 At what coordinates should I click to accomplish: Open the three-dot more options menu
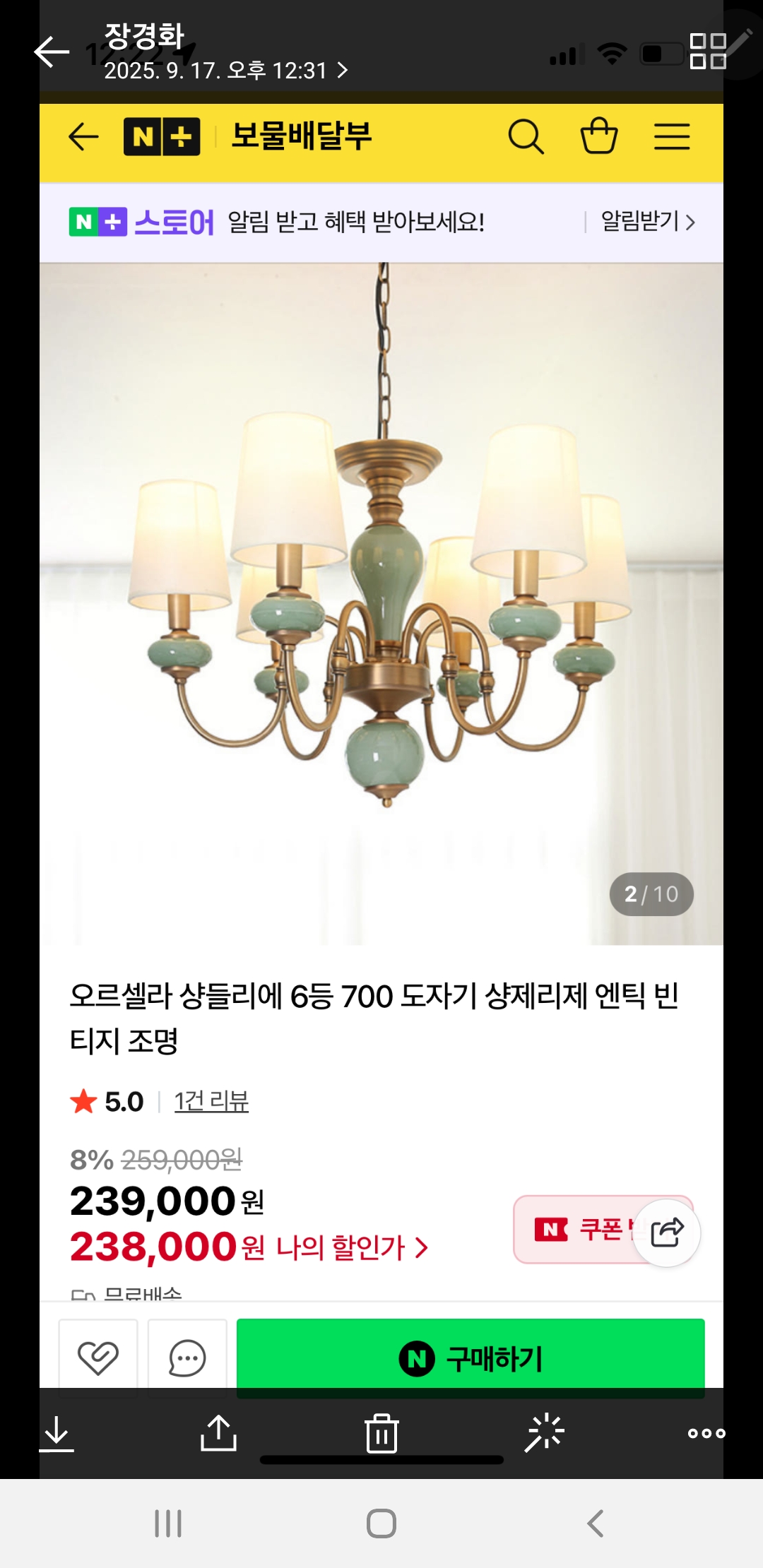(x=706, y=1434)
